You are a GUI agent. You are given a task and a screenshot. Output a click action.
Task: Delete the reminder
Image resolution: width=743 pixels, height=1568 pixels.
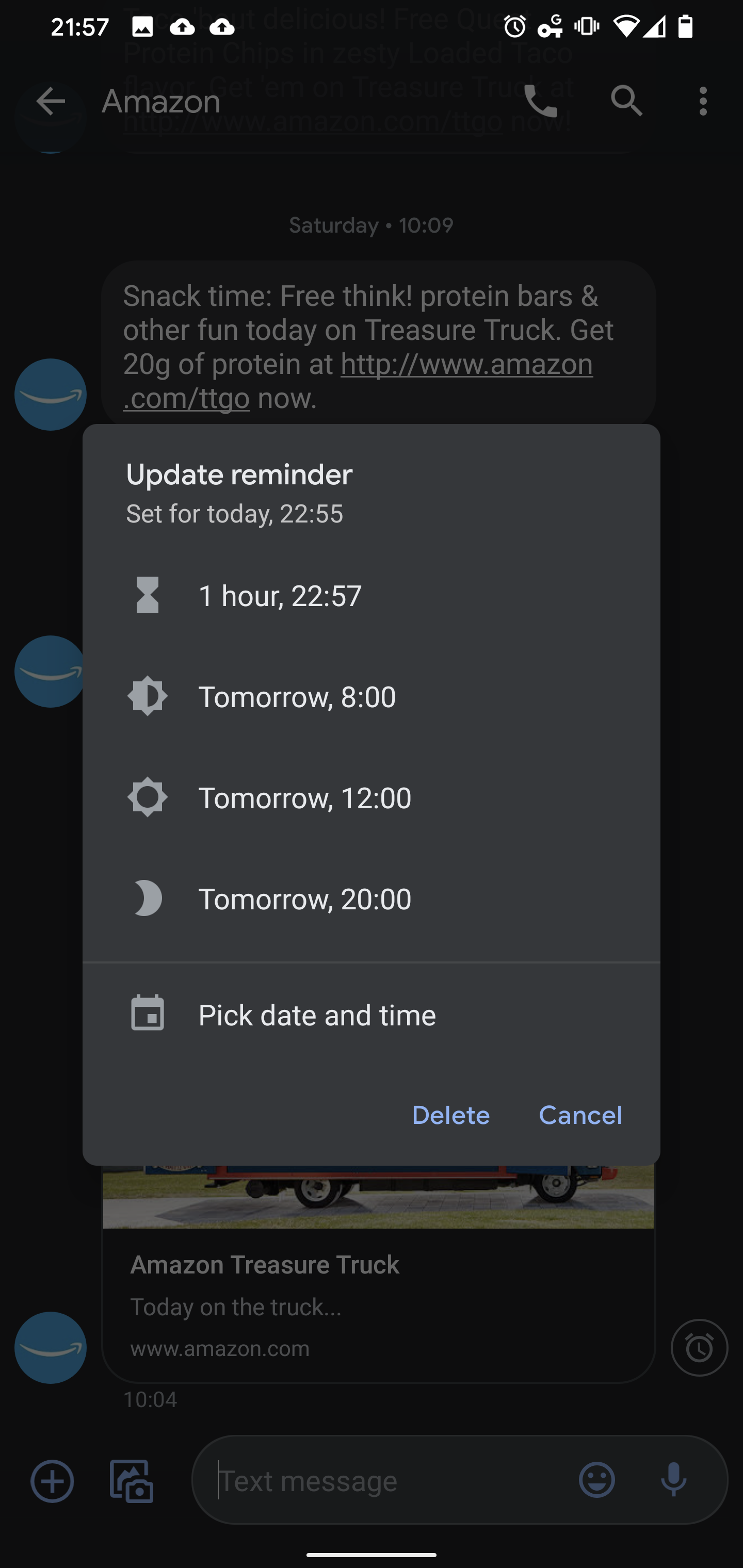click(450, 1115)
